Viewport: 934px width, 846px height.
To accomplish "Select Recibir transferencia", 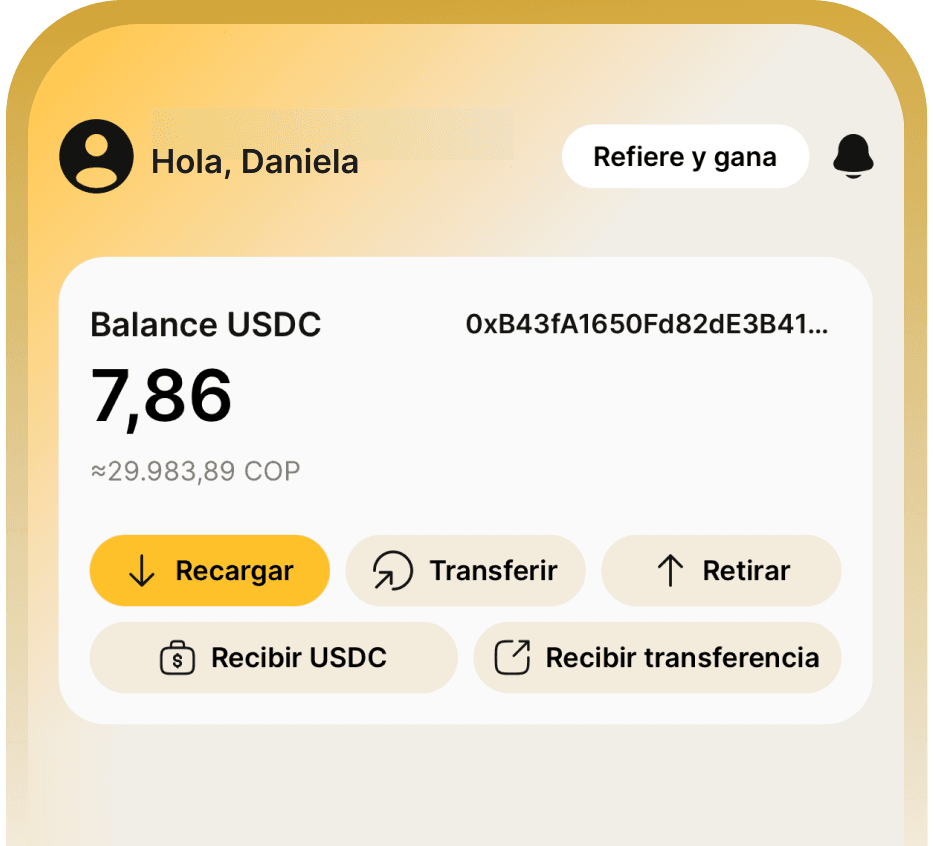I will pos(657,658).
